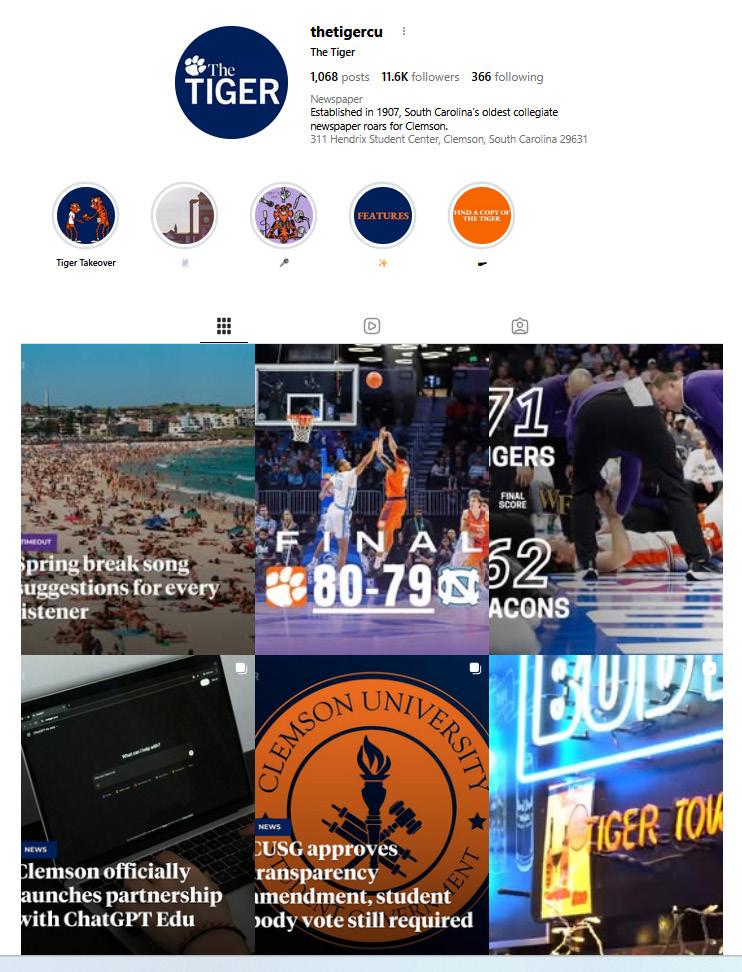Open the FEATURES story highlight
The height and width of the screenshot is (972, 742).
(382, 216)
